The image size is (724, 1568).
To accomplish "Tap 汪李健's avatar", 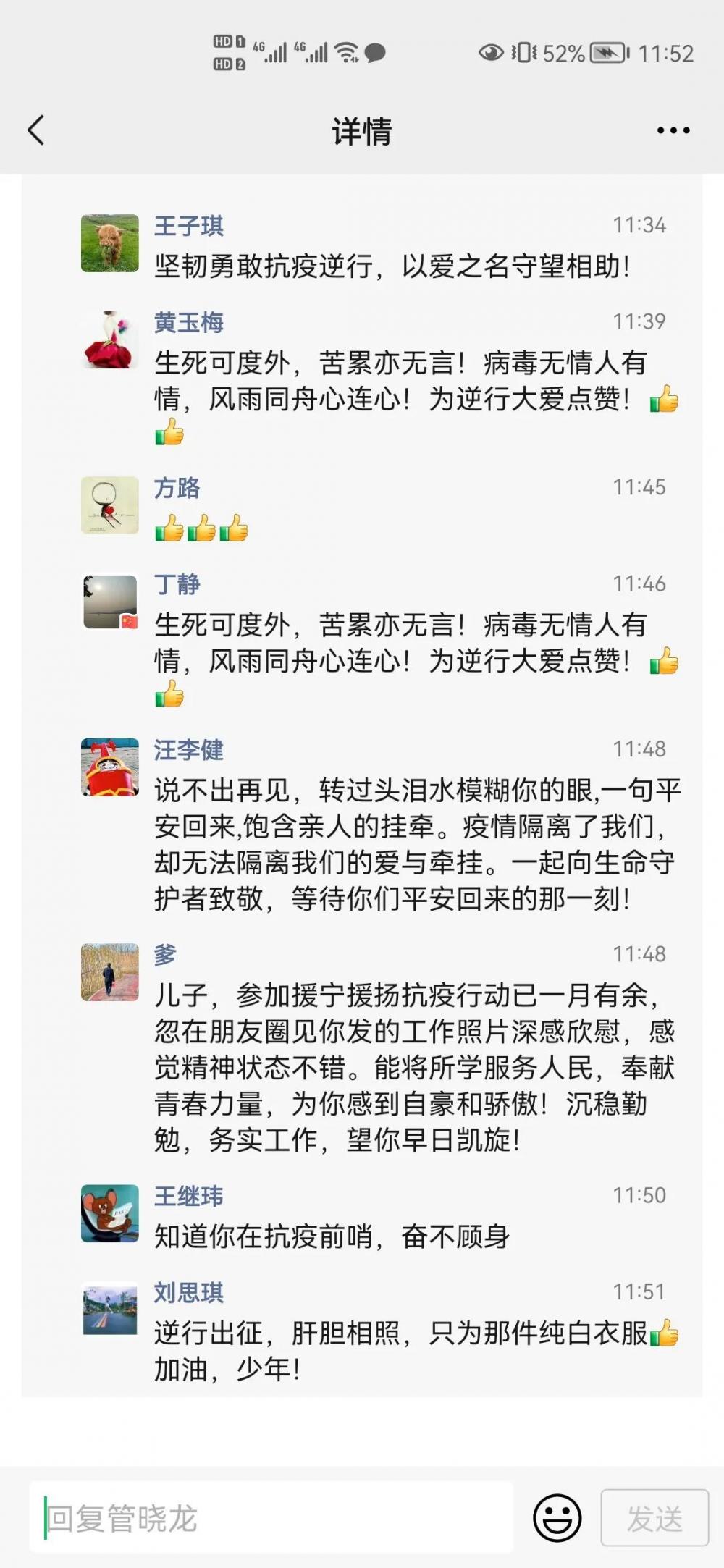I will point(110,767).
